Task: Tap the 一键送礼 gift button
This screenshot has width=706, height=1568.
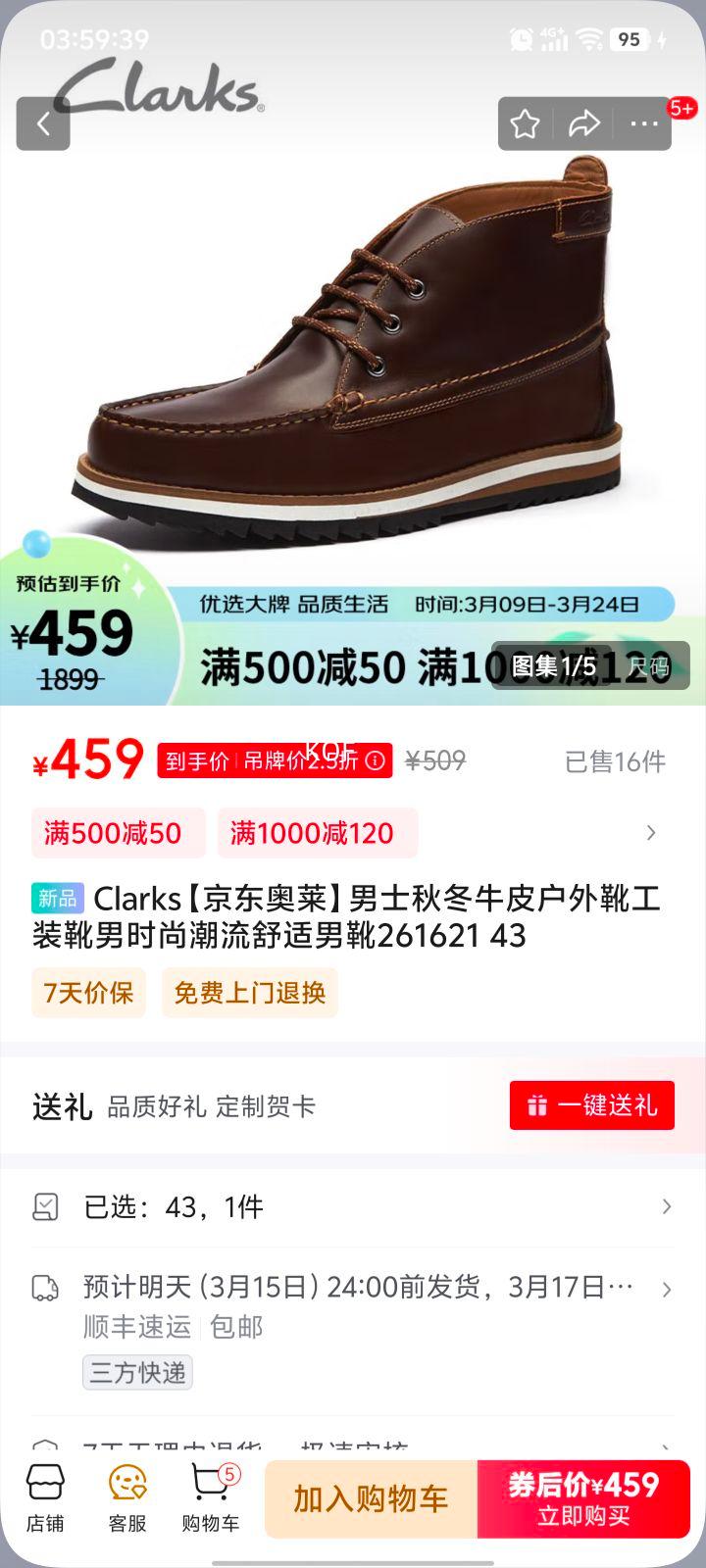Action: pyautogui.click(x=592, y=1105)
